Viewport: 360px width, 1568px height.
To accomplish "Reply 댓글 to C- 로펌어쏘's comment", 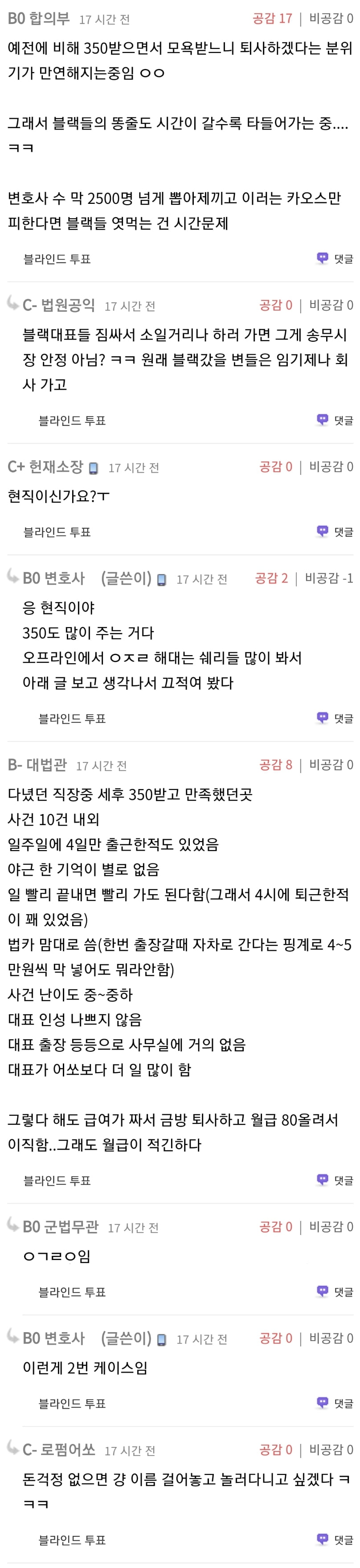I will tap(335, 1540).
